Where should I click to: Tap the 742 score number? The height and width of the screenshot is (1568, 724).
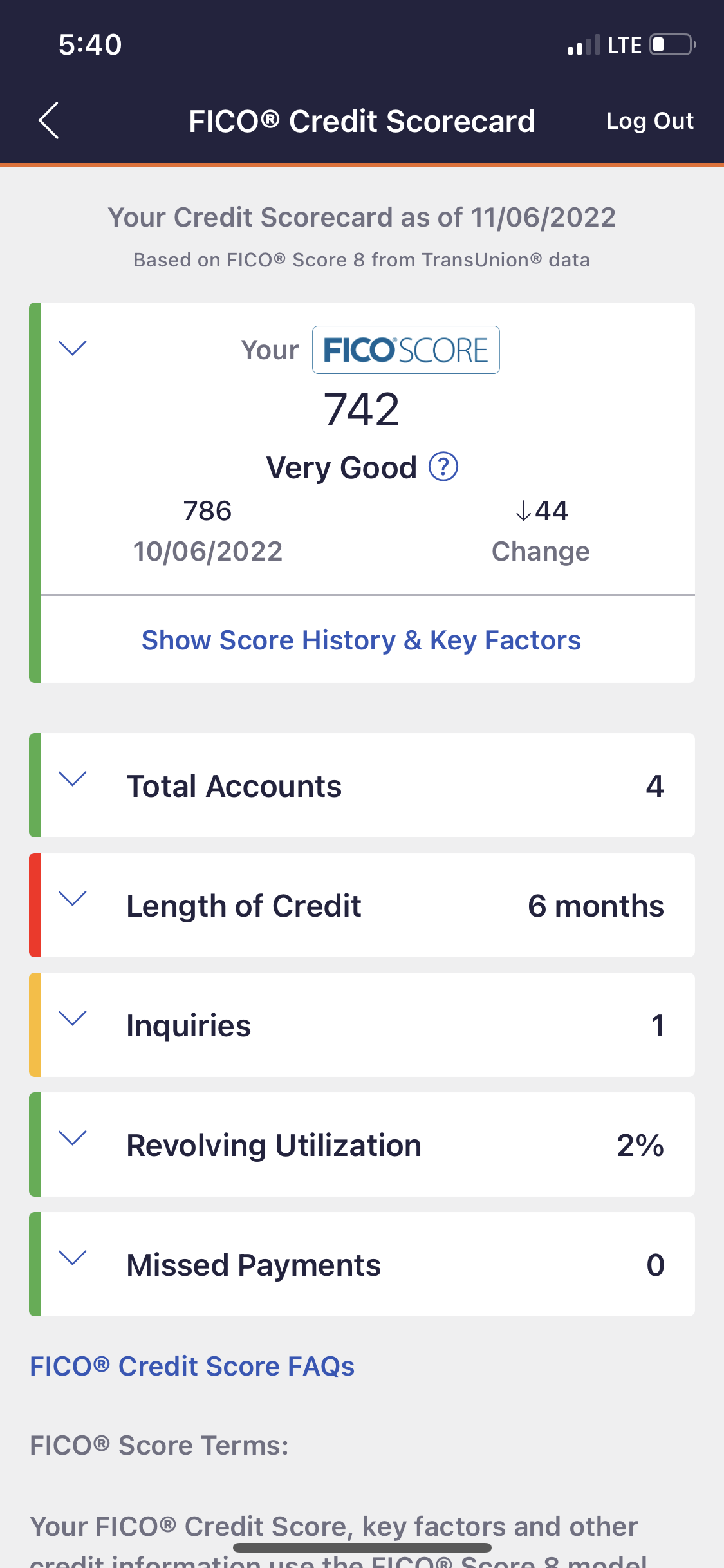(x=362, y=407)
